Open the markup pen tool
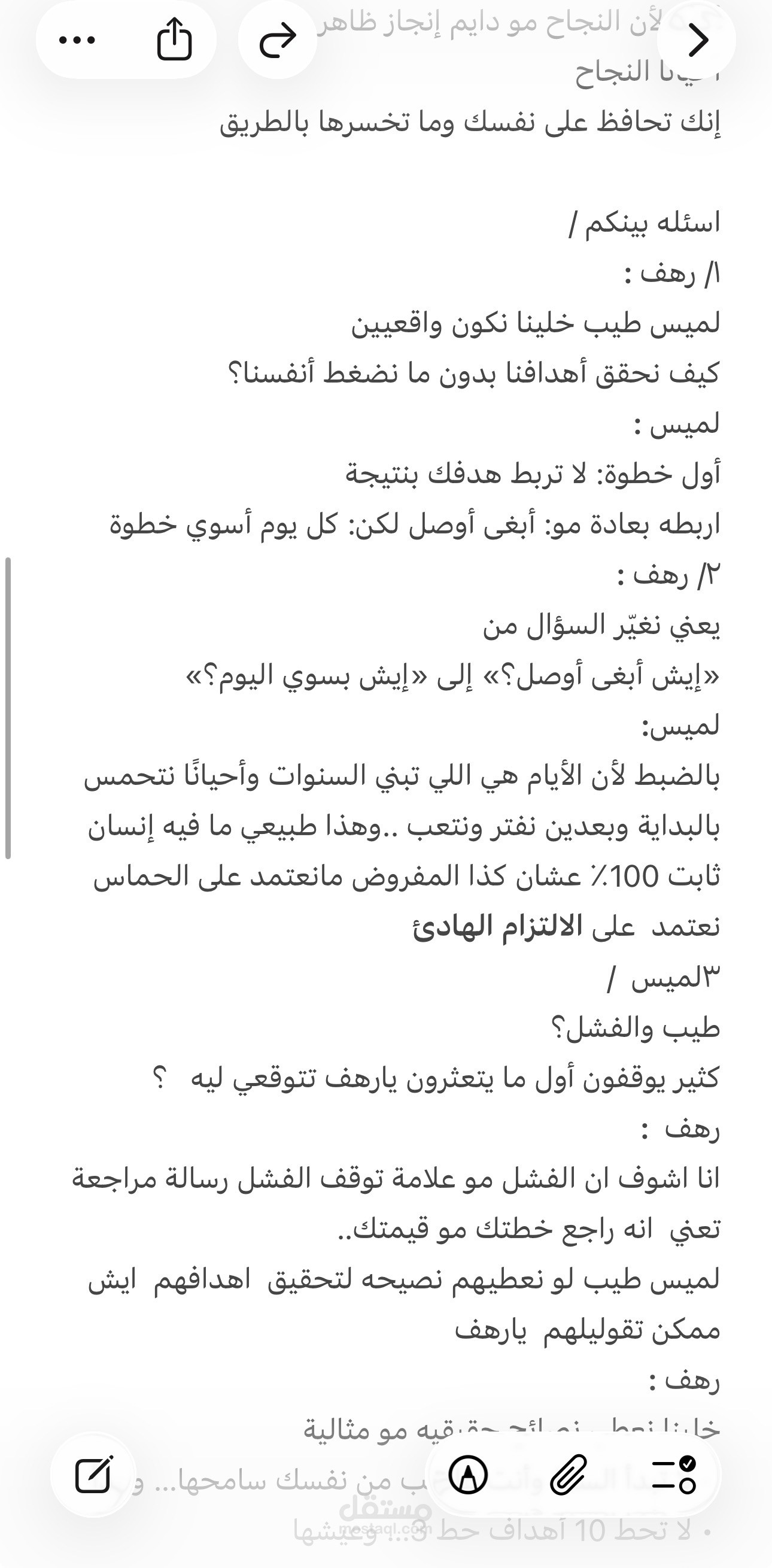Screen dimensions: 772x1568 (468, 1475)
